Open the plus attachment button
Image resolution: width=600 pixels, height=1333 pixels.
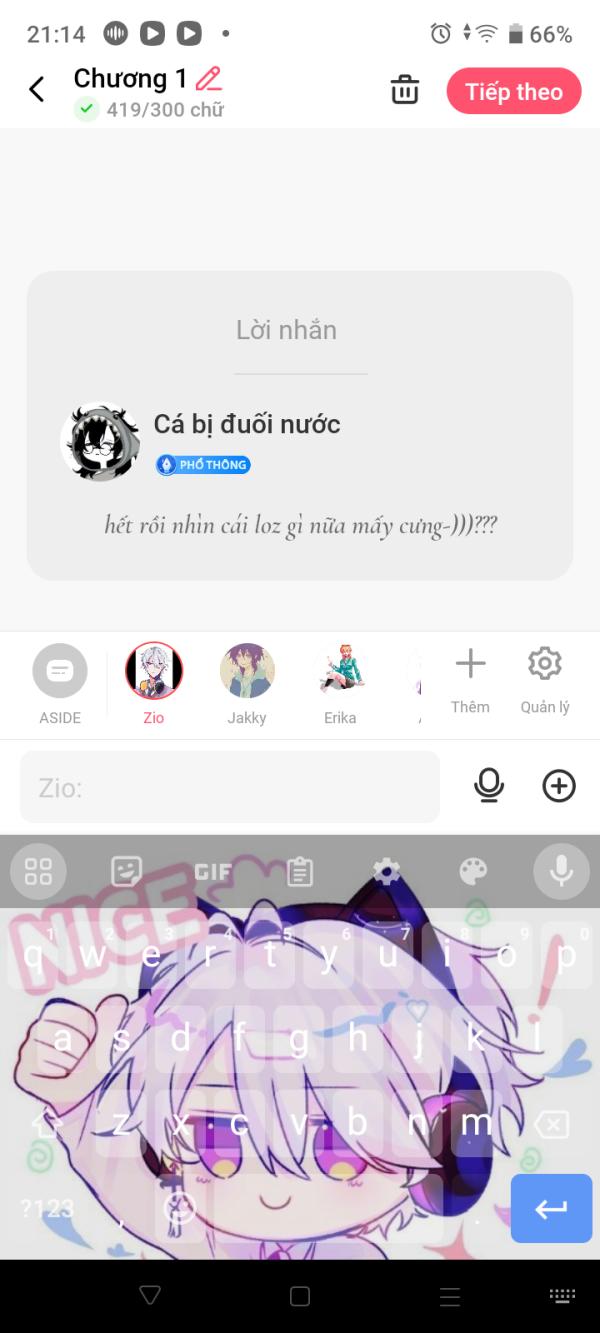[559, 787]
